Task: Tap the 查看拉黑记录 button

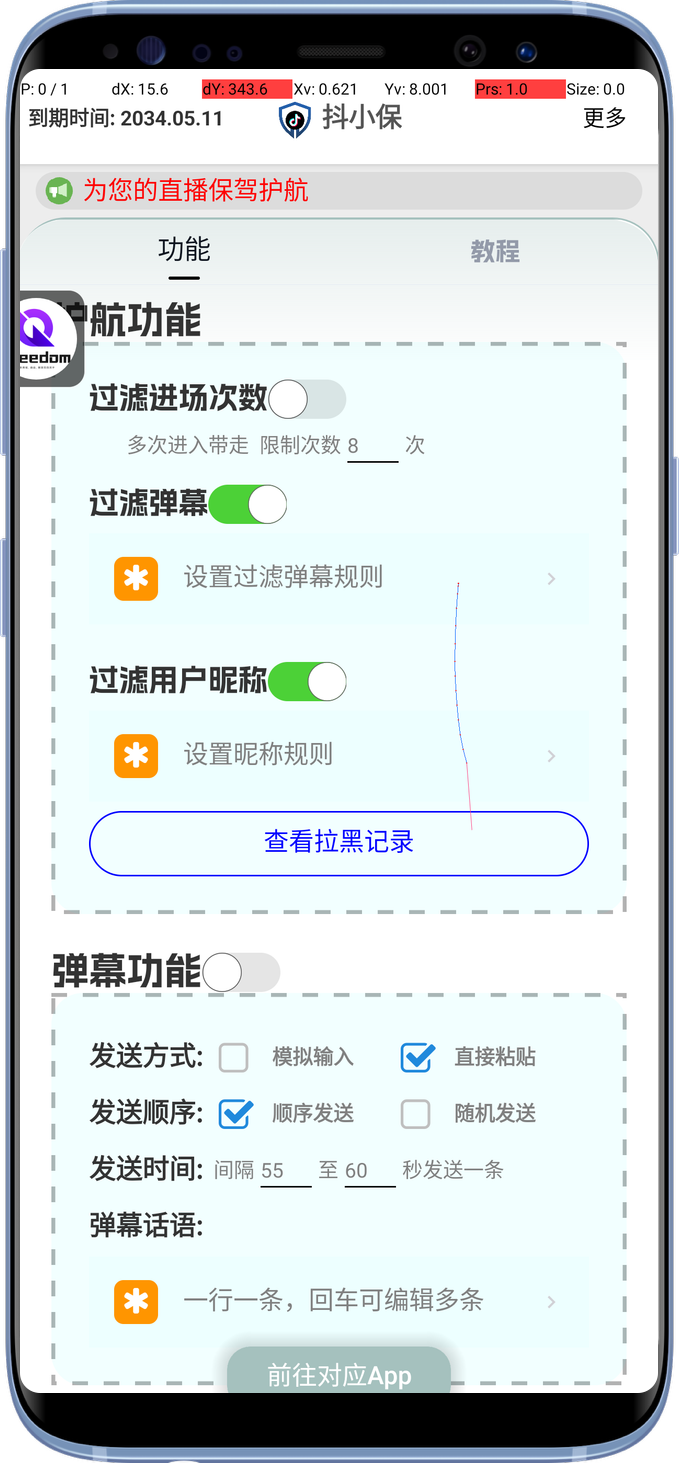Action: click(339, 843)
